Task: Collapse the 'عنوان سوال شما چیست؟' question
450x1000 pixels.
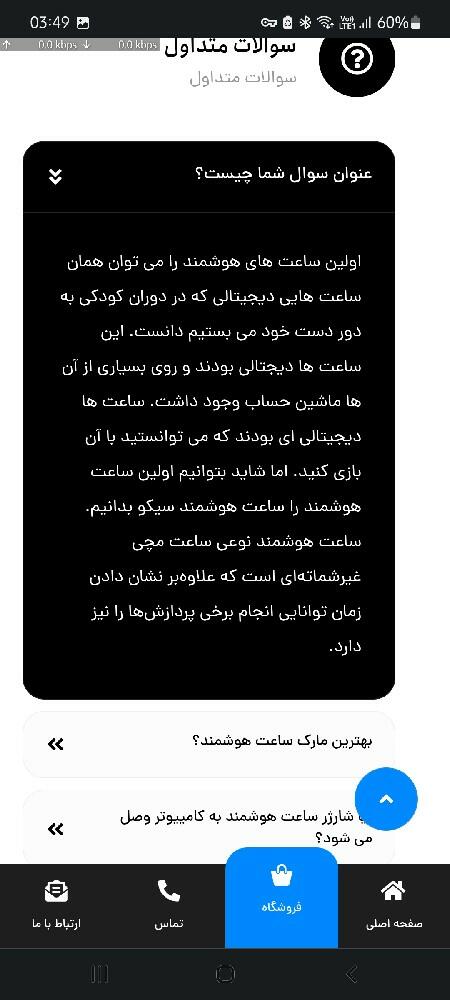Action: [209, 175]
